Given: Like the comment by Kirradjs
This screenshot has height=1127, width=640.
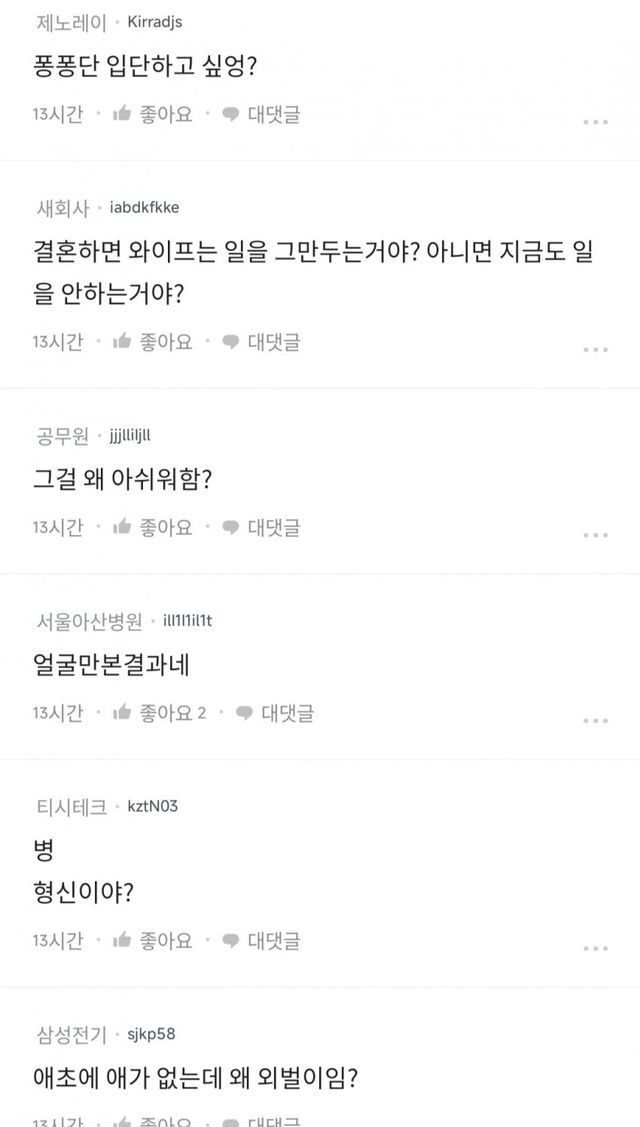Looking at the screenshot, I should pos(152,114).
